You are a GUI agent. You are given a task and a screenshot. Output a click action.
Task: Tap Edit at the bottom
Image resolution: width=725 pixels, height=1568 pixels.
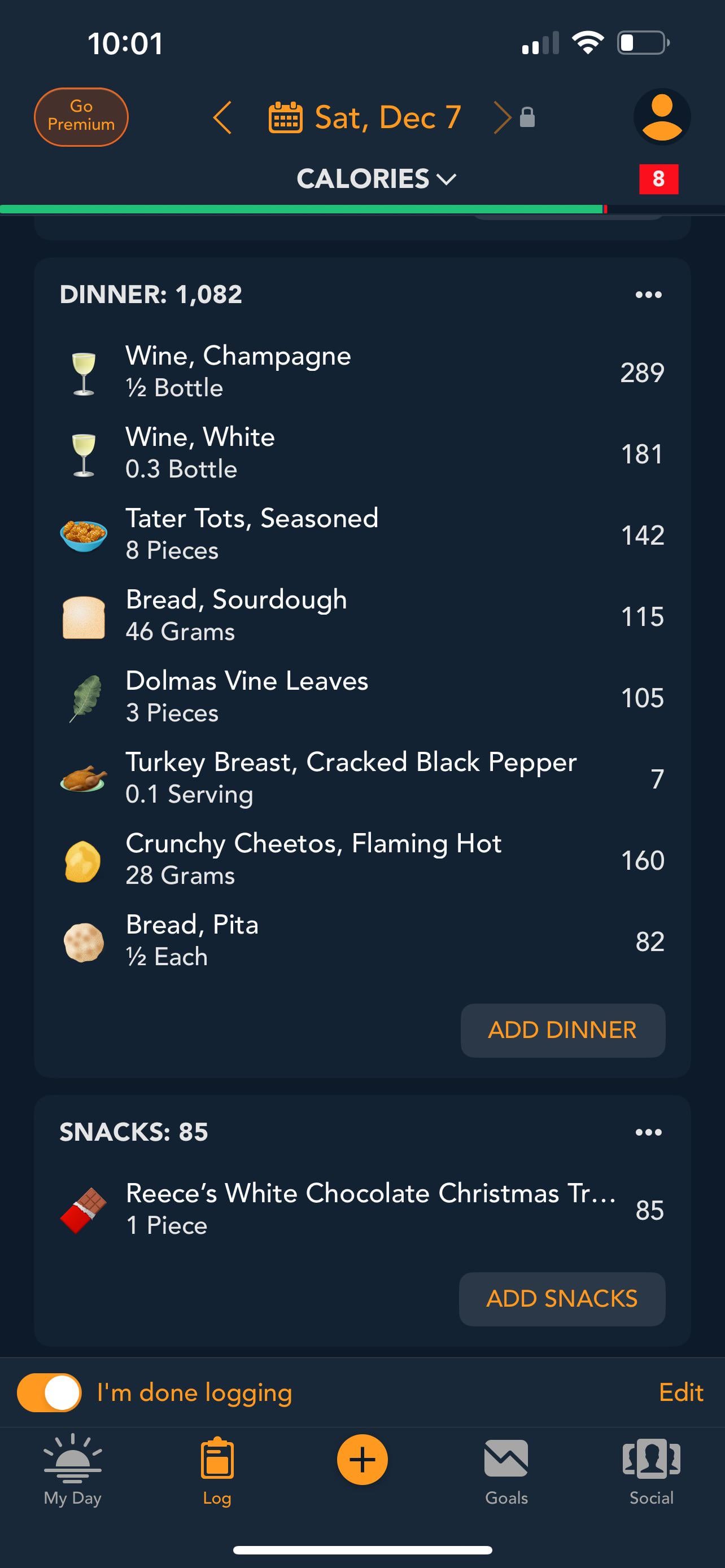point(680,1392)
